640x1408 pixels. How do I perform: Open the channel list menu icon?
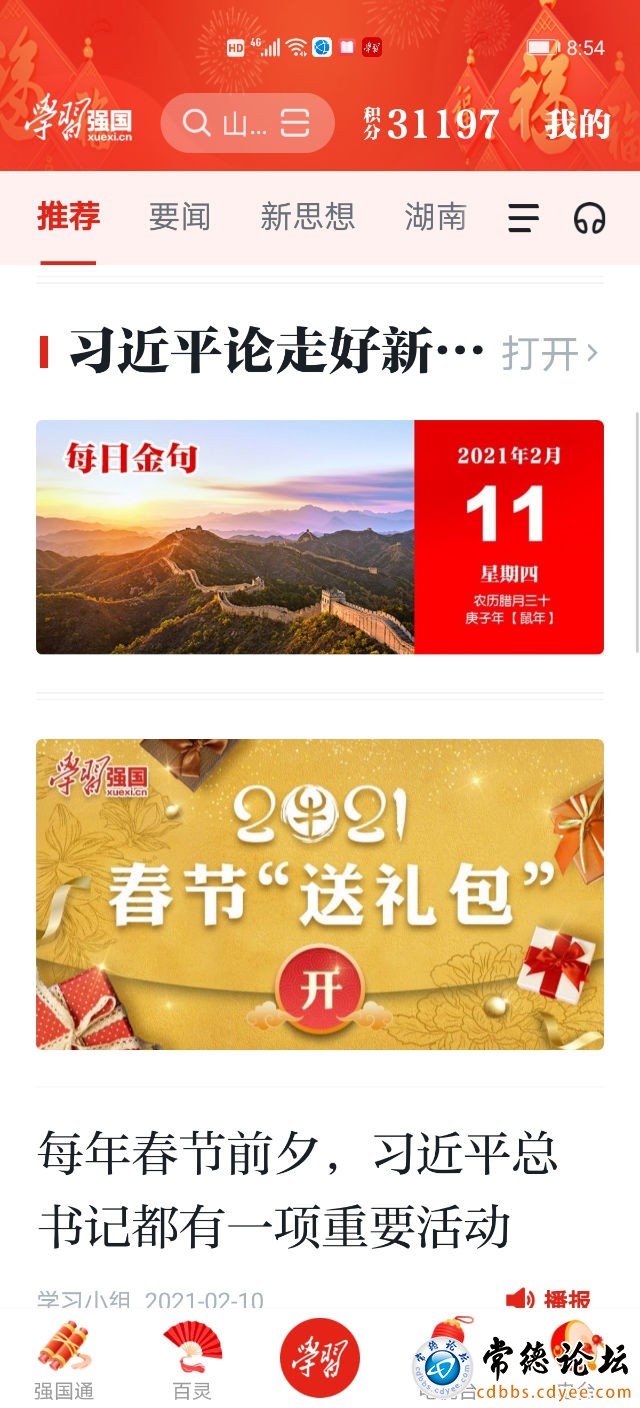(x=523, y=218)
